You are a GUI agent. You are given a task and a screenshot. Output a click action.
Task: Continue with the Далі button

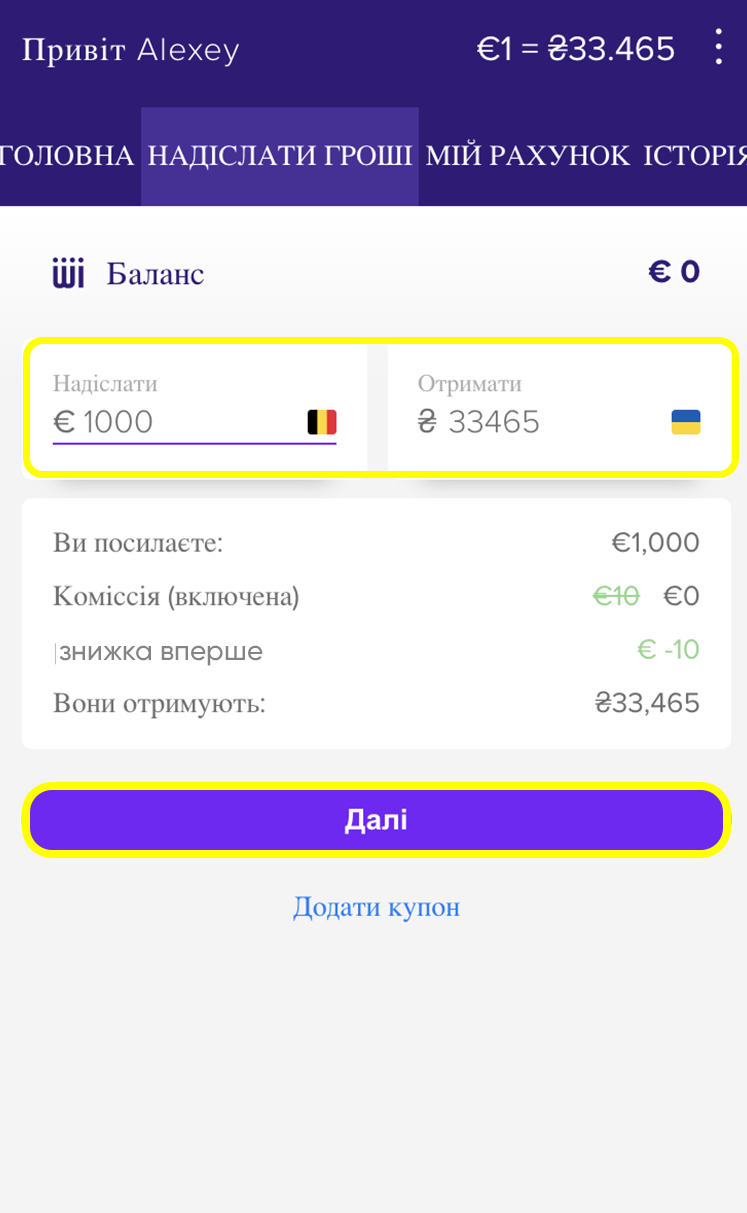[376, 820]
